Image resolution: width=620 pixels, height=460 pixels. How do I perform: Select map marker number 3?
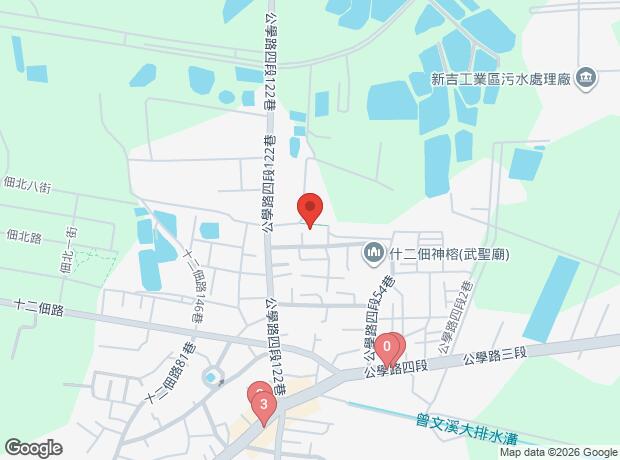263,405
